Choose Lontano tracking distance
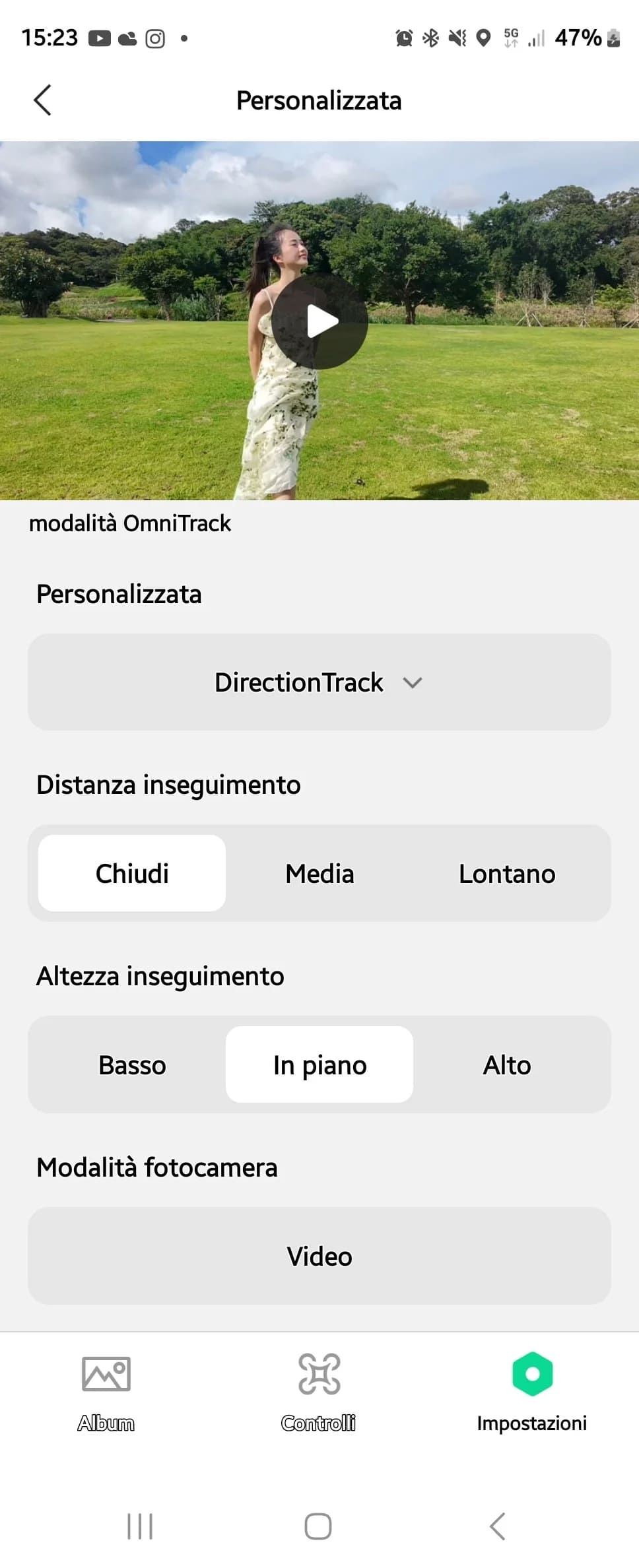Viewport: 639px width, 1568px height. pyautogui.click(x=507, y=873)
